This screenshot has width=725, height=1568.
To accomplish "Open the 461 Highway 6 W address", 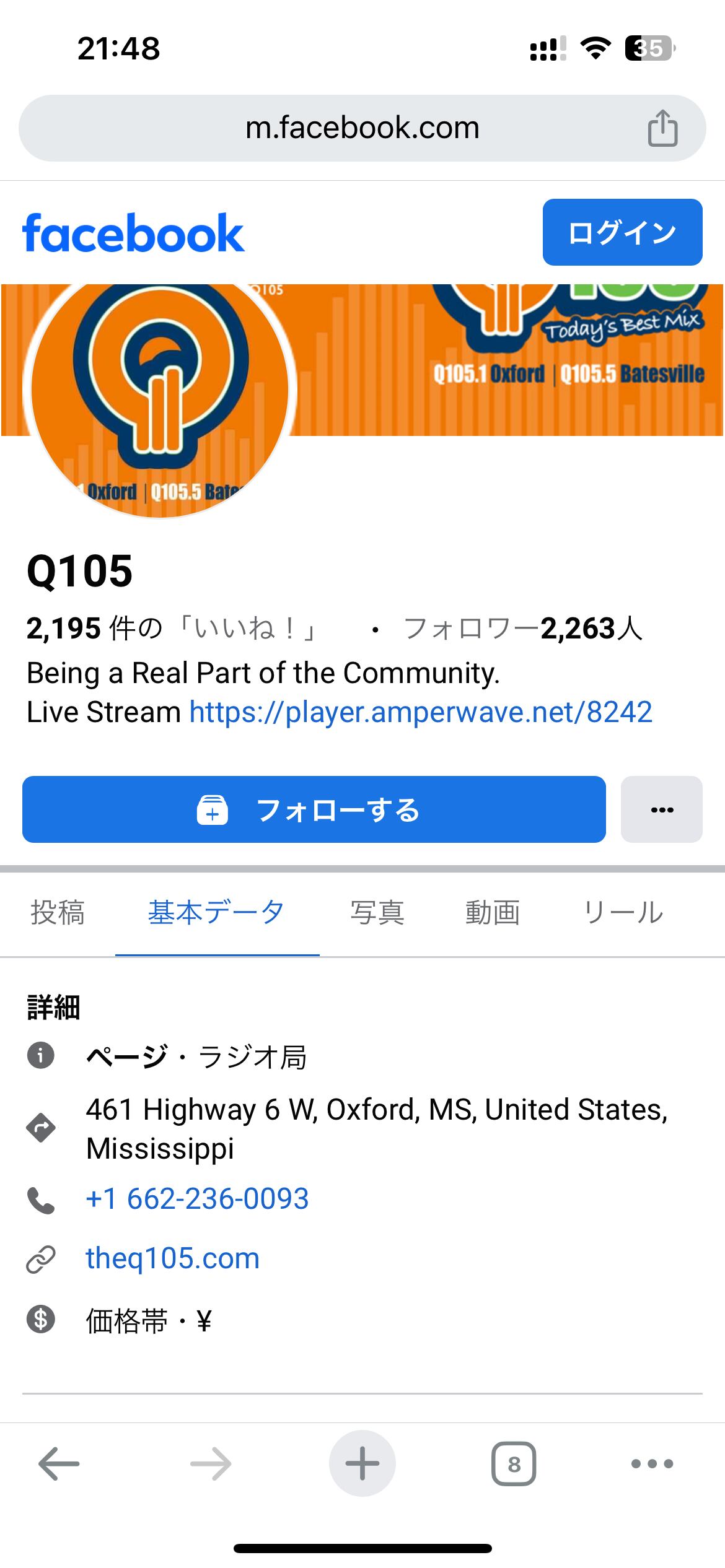I will 377,1128.
